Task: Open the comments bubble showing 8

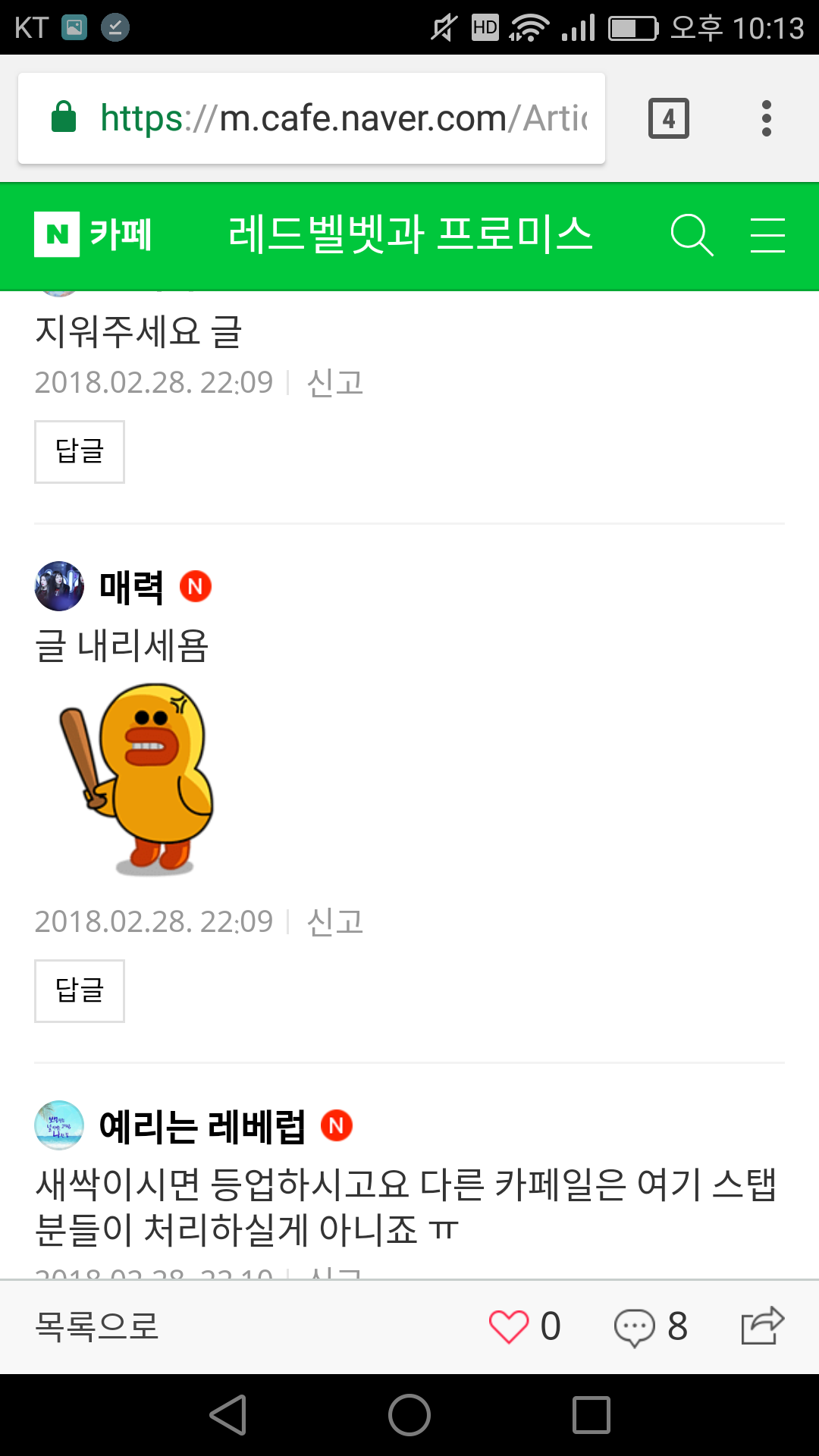Action: (x=635, y=1326)
